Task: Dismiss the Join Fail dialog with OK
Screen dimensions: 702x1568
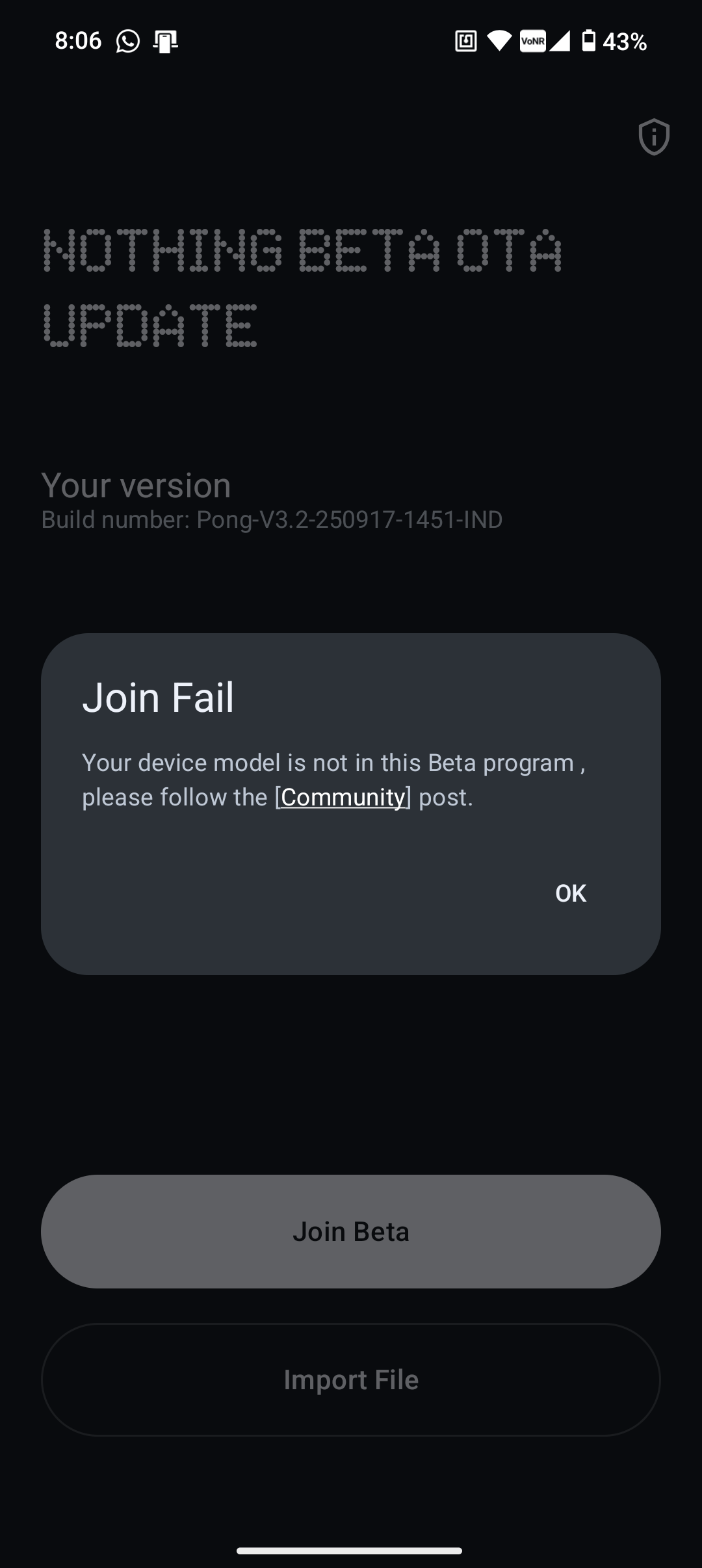Action: click(571, 893)
